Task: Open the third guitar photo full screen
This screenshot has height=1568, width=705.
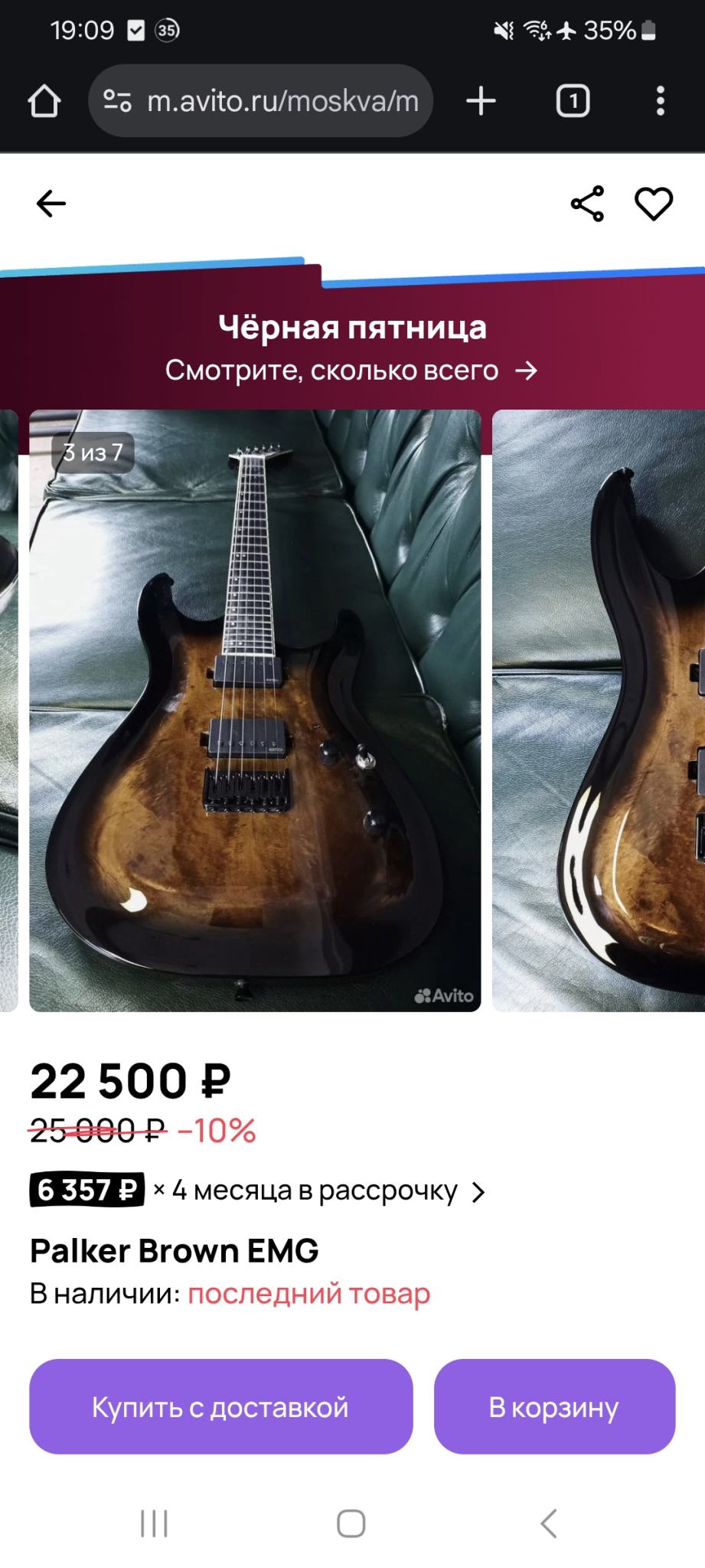Action: [255, 710]
